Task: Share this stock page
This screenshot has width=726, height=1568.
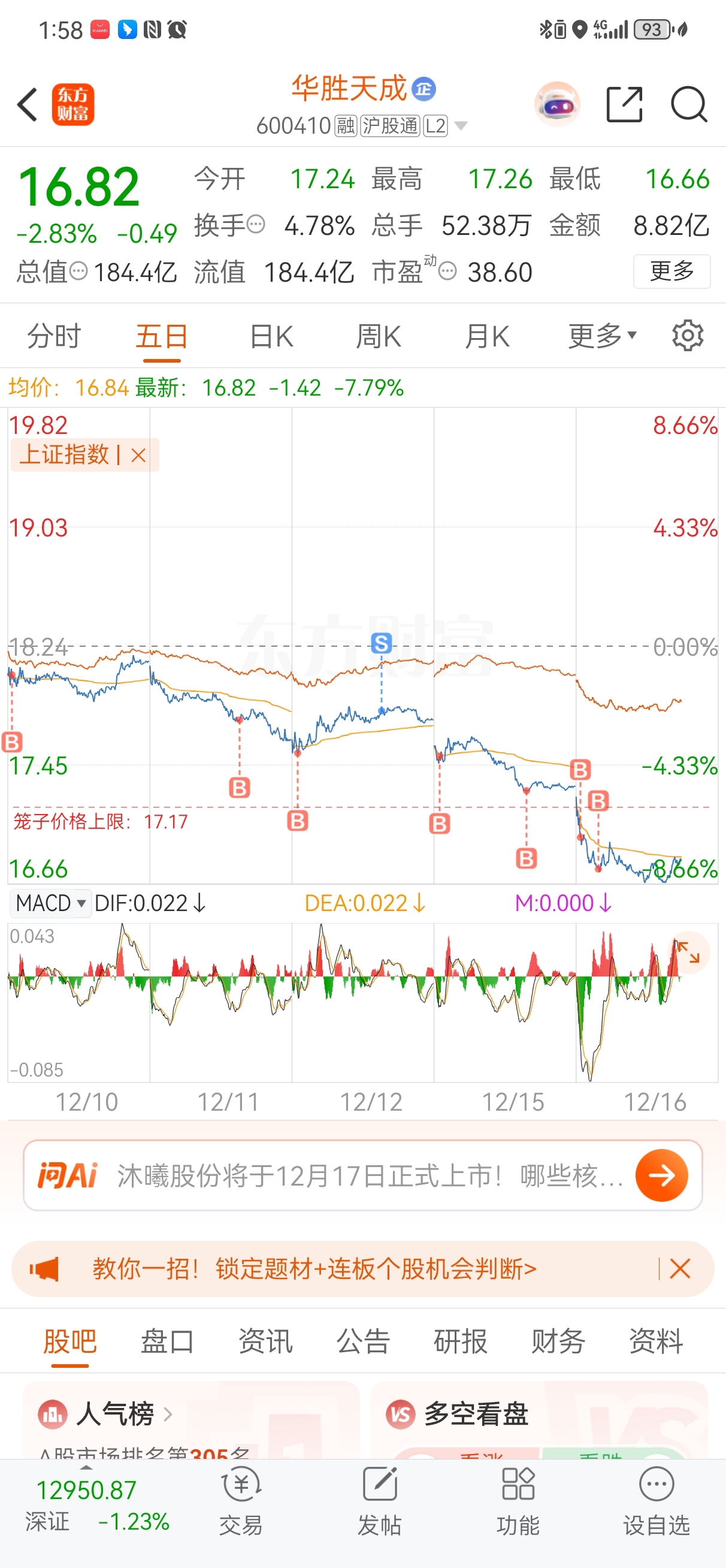Action: point(624,105)
